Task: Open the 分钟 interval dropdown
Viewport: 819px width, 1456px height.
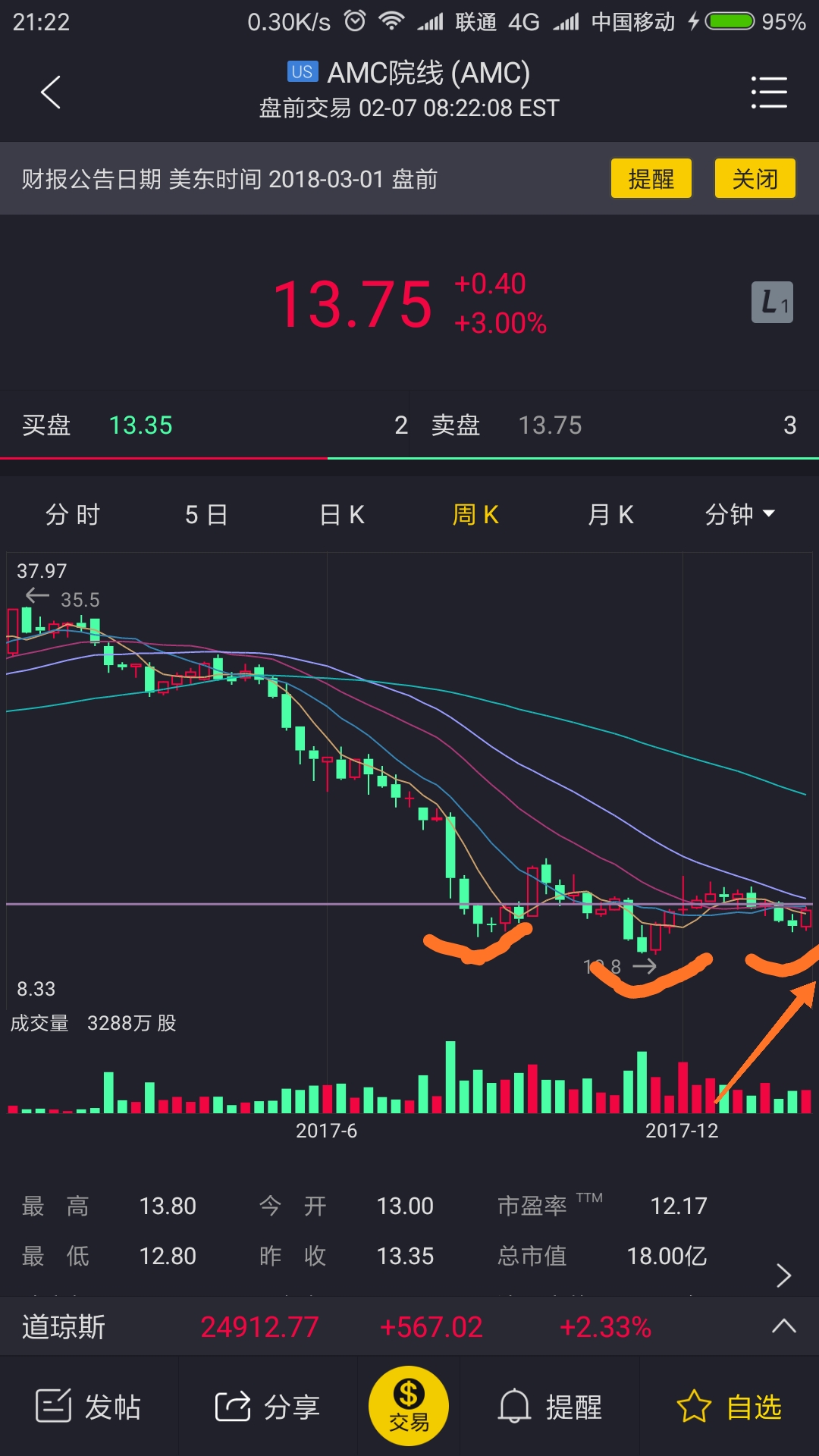Action: pyautogui.click(x=739, y=515)
